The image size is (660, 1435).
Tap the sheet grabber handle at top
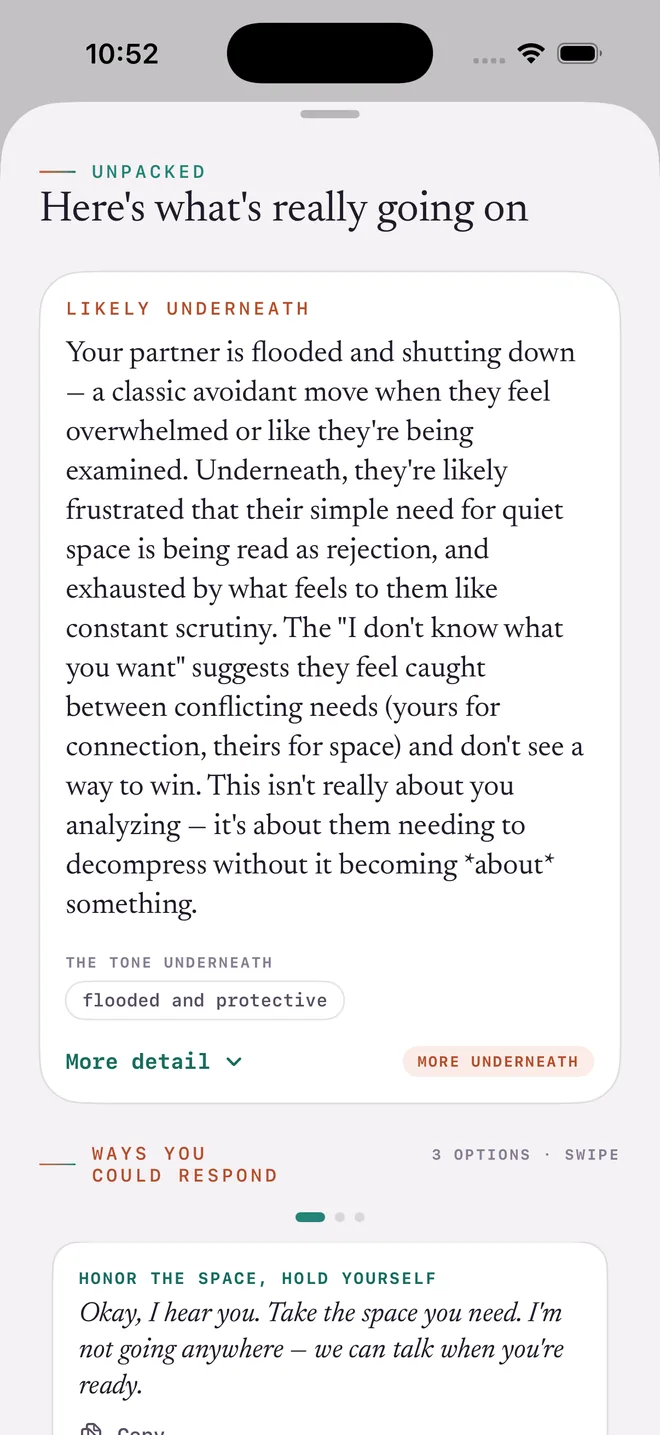click(x=330, y=114)
